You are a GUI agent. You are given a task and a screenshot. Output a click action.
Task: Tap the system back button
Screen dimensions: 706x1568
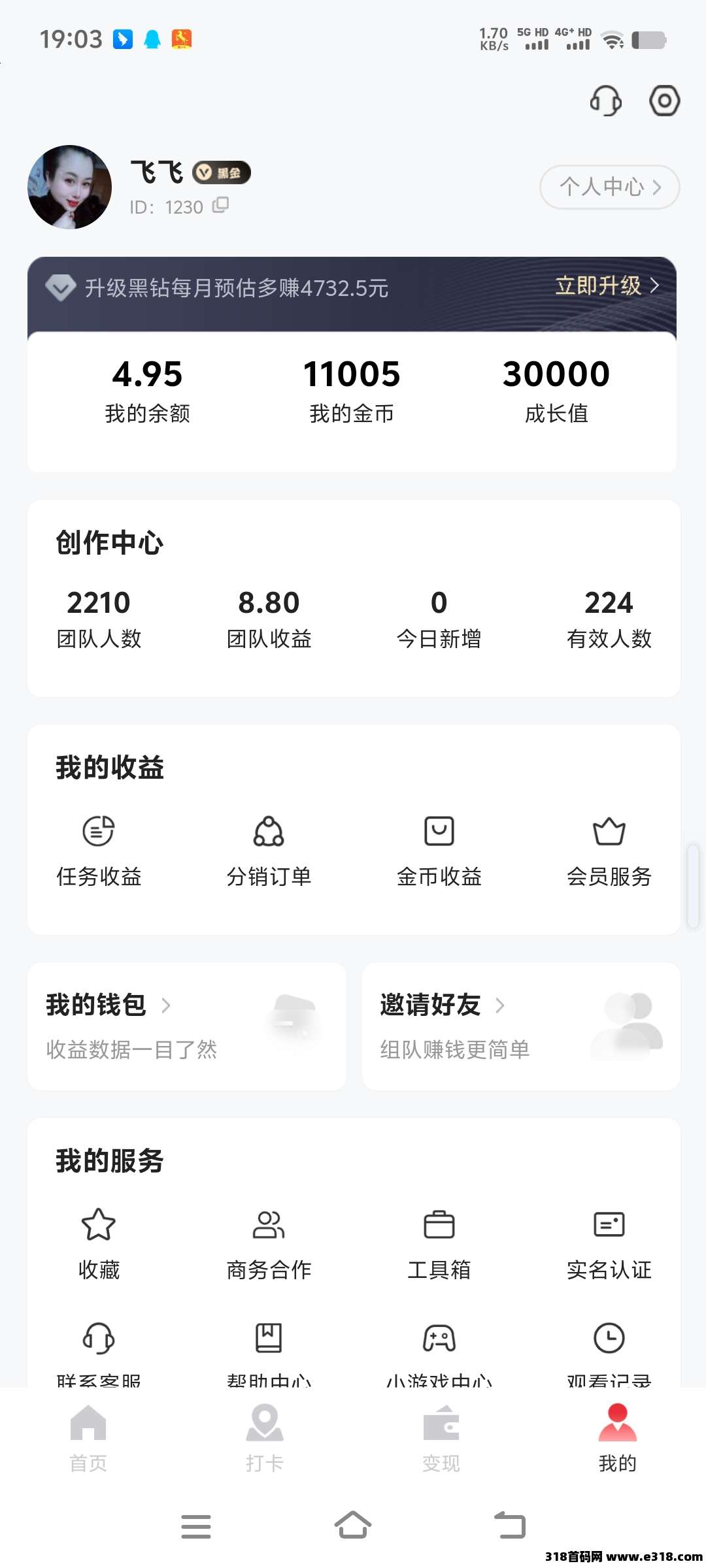click(x=510, y=1526)
